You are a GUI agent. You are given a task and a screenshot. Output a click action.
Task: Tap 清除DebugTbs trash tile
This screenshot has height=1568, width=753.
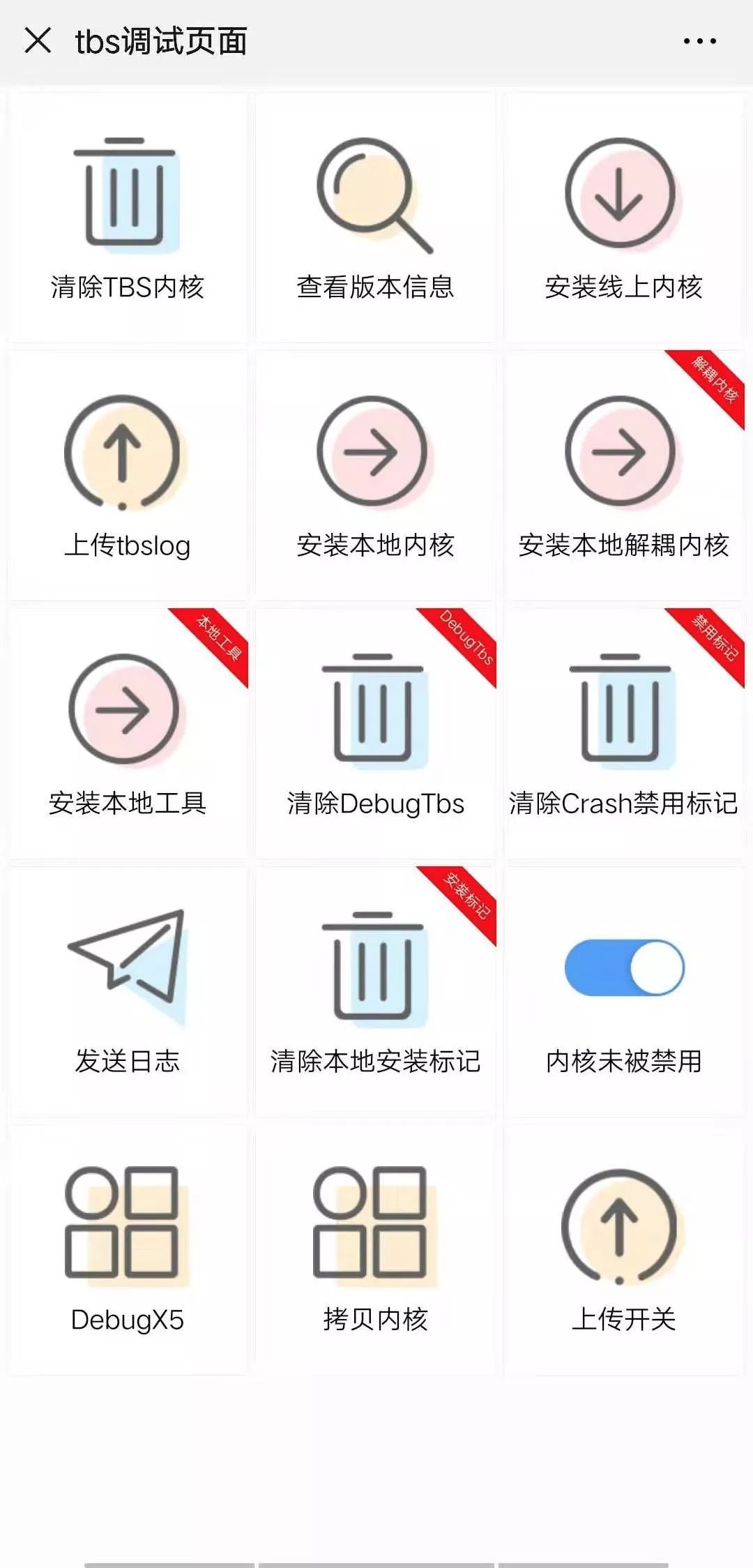375,734
